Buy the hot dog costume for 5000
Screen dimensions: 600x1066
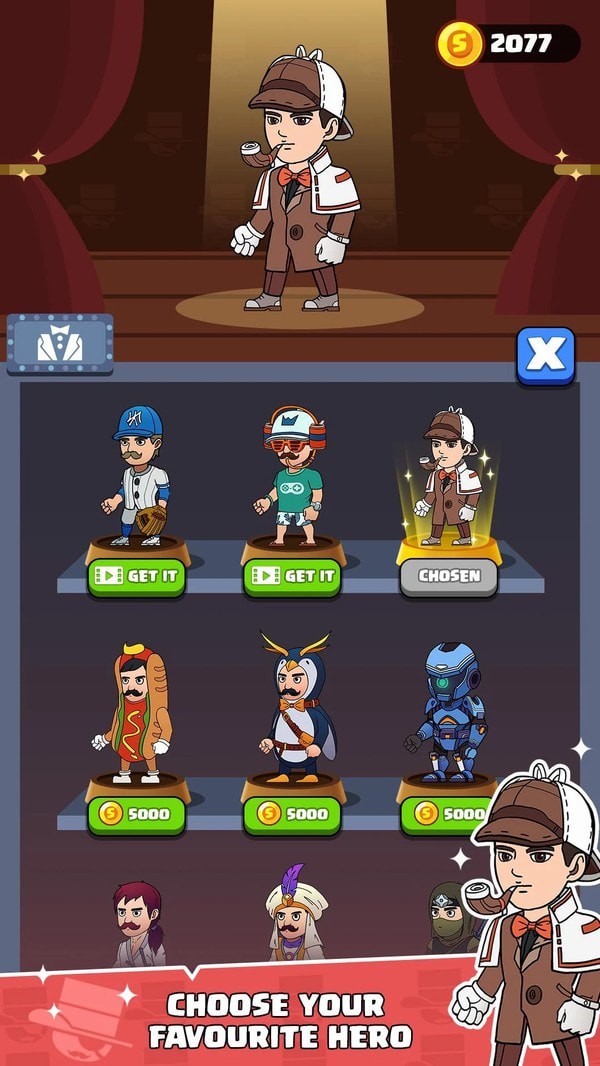137,813
